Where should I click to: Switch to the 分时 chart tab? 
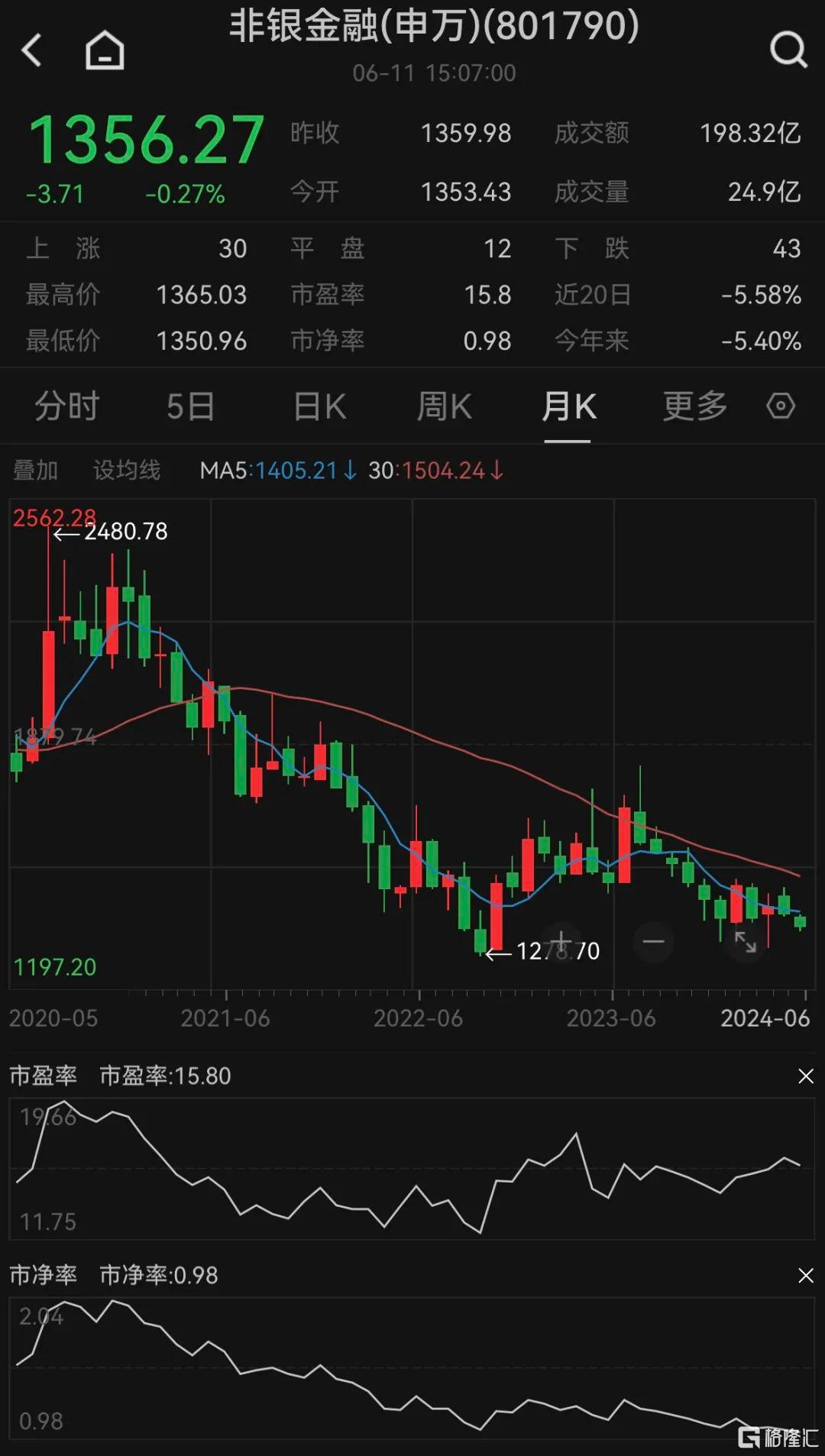(x=67, y=406)
